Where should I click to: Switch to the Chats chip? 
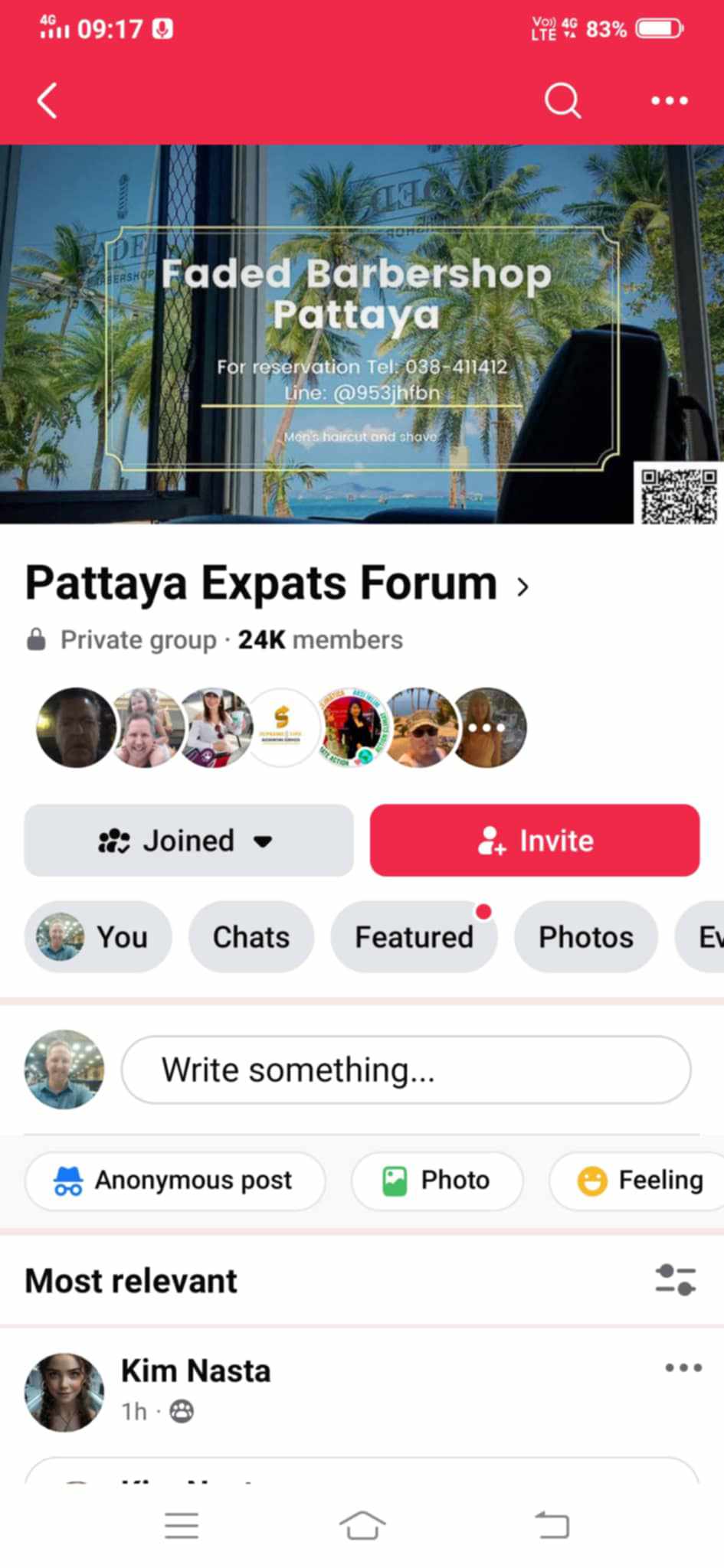tap(251, 937)
